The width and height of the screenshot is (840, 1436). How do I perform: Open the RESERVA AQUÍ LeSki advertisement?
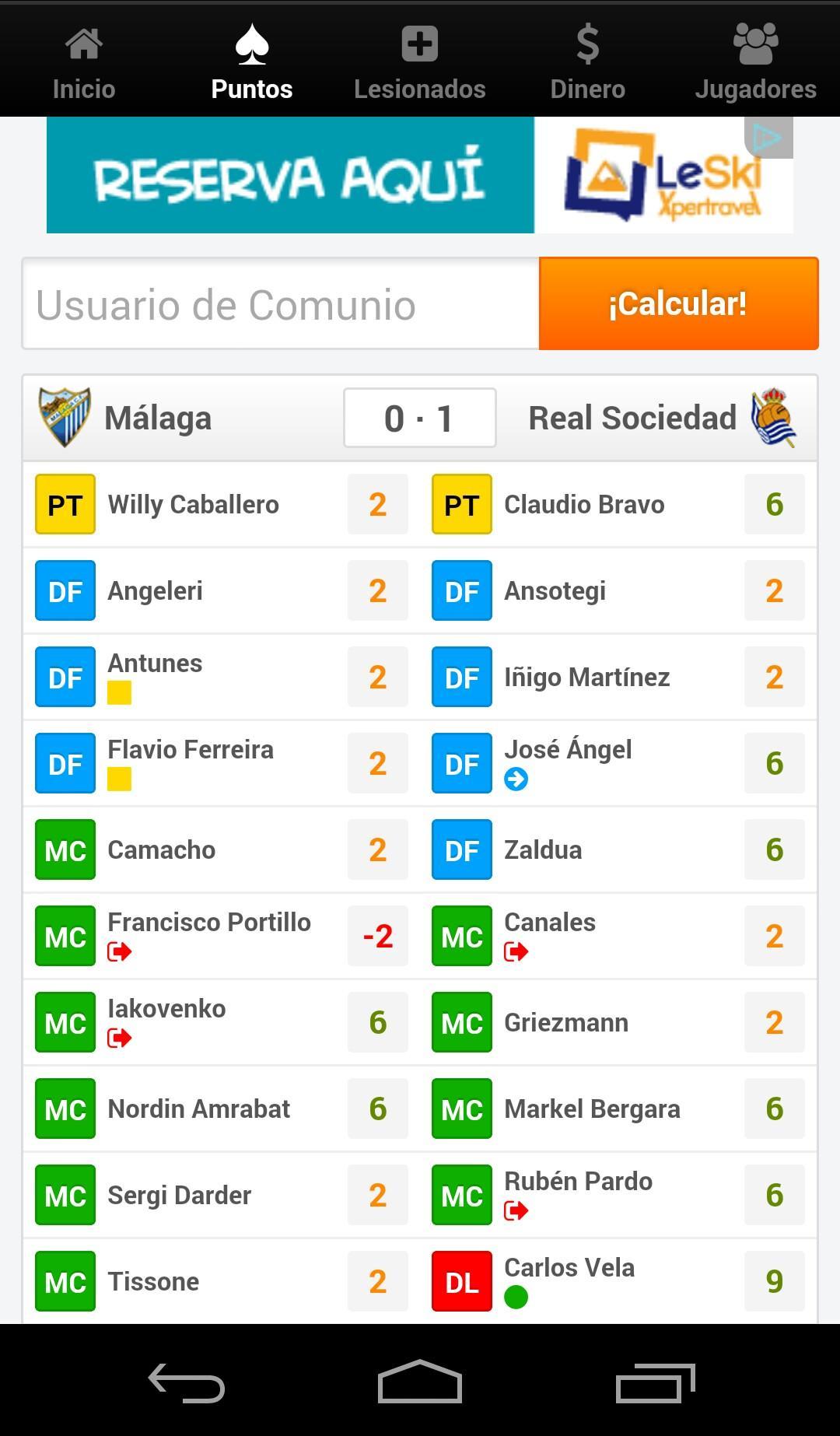[420, 174]
